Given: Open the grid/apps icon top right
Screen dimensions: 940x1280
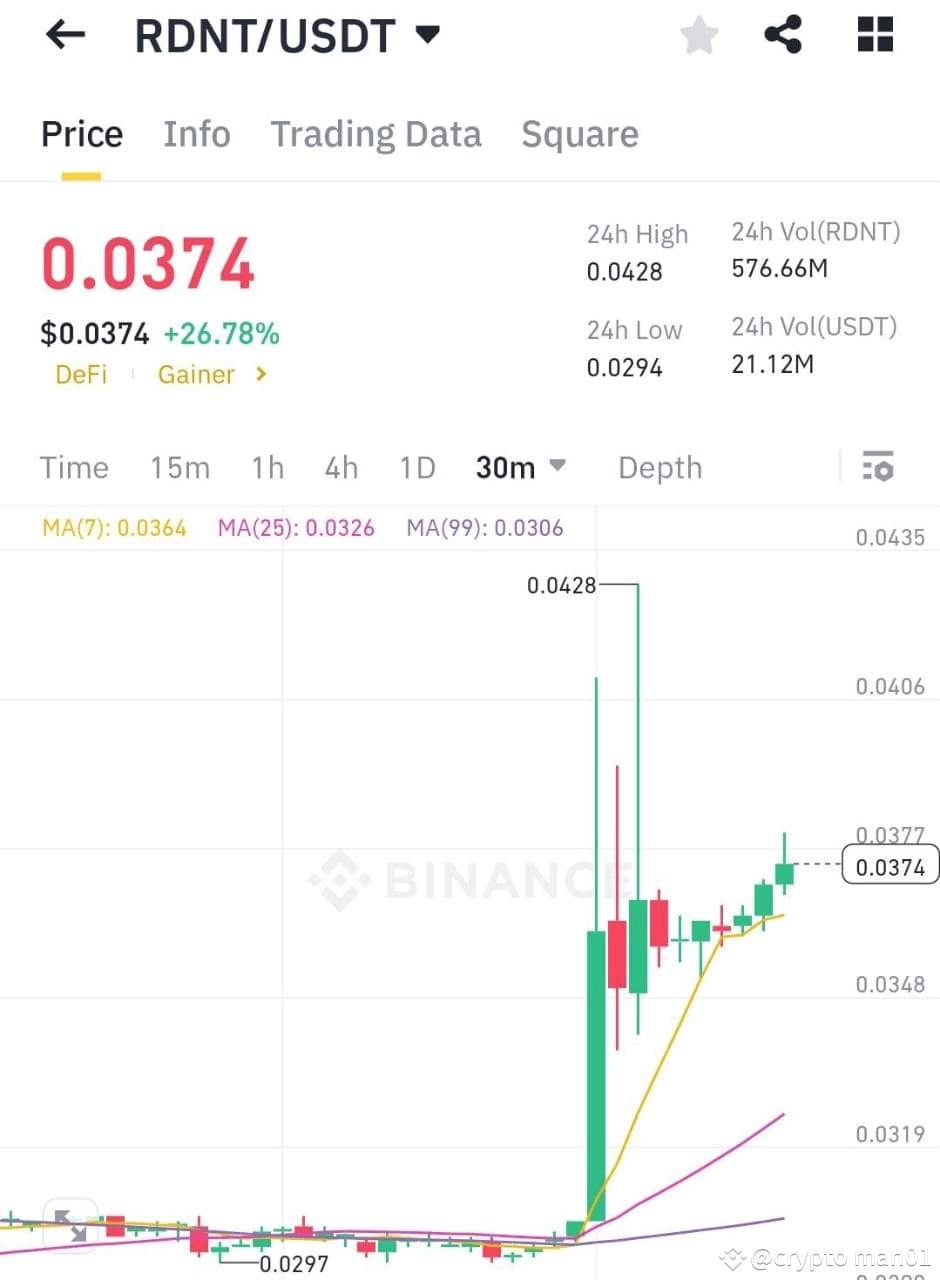Looking at the screenshot, I should pos(874,34).
